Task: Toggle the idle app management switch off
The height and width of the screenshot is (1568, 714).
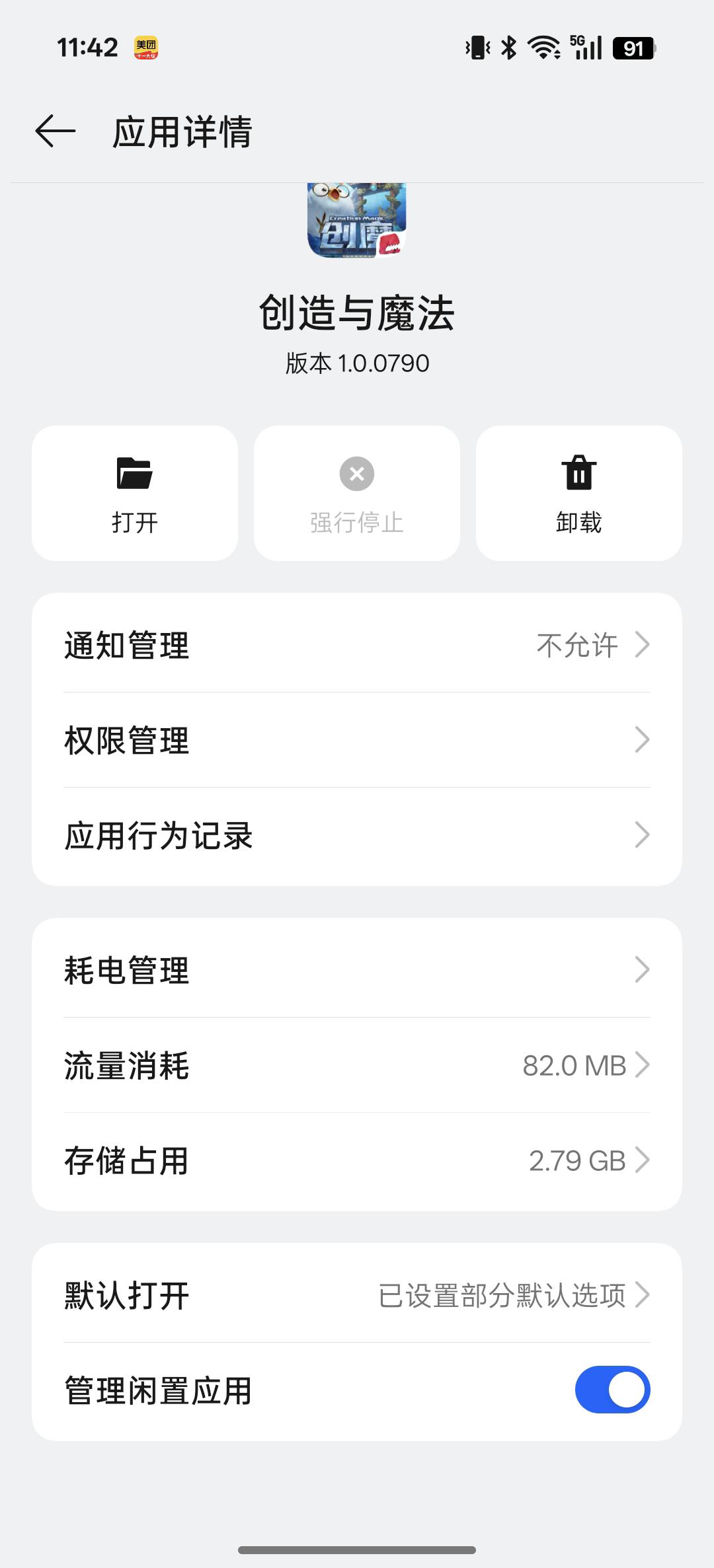Action: pos(612,1390)
